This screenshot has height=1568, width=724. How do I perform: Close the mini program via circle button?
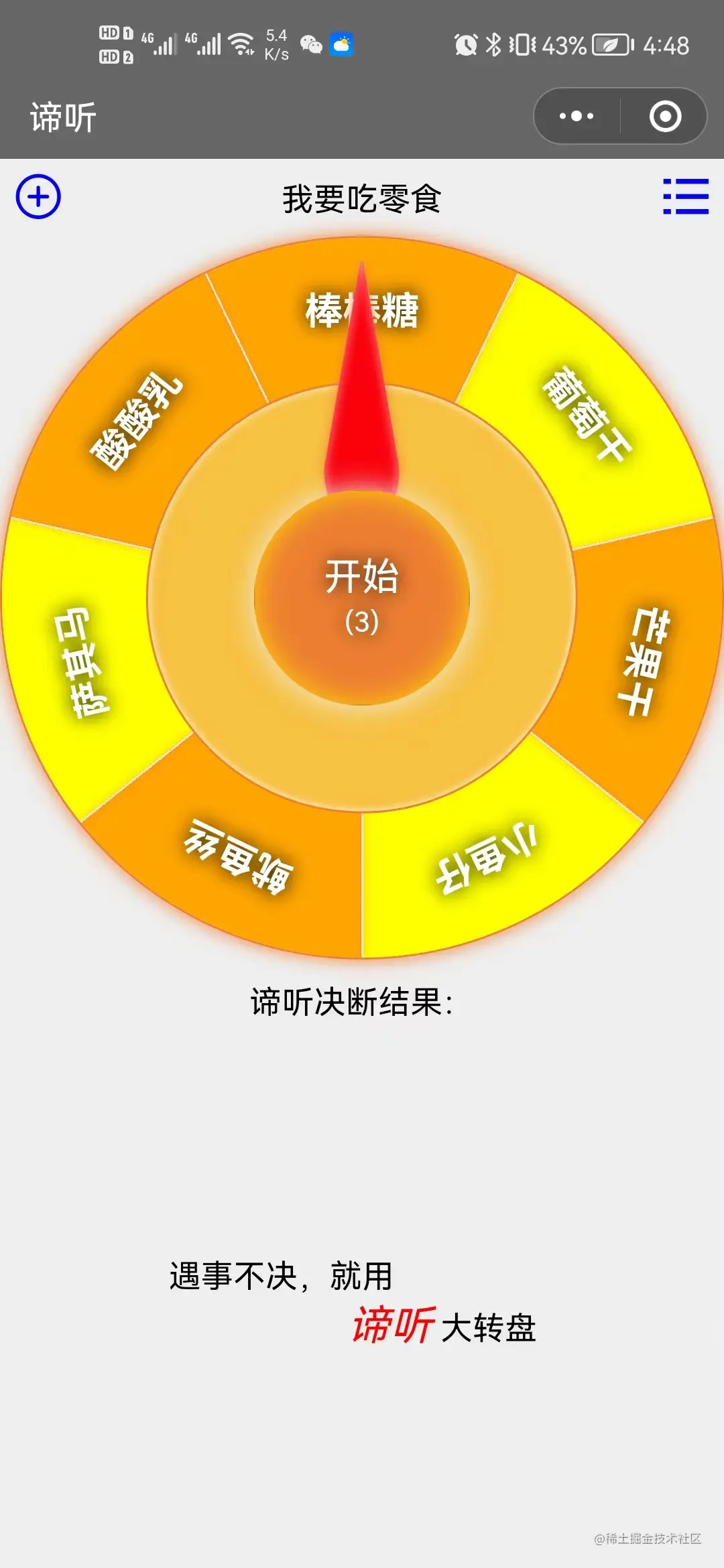click(665, 116)
